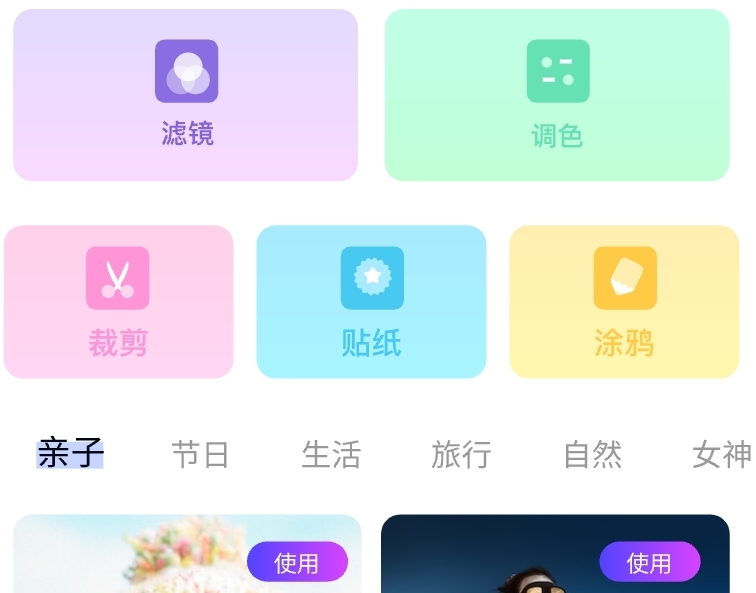Switch to the 生活 tab

click(x=331, y=454)
